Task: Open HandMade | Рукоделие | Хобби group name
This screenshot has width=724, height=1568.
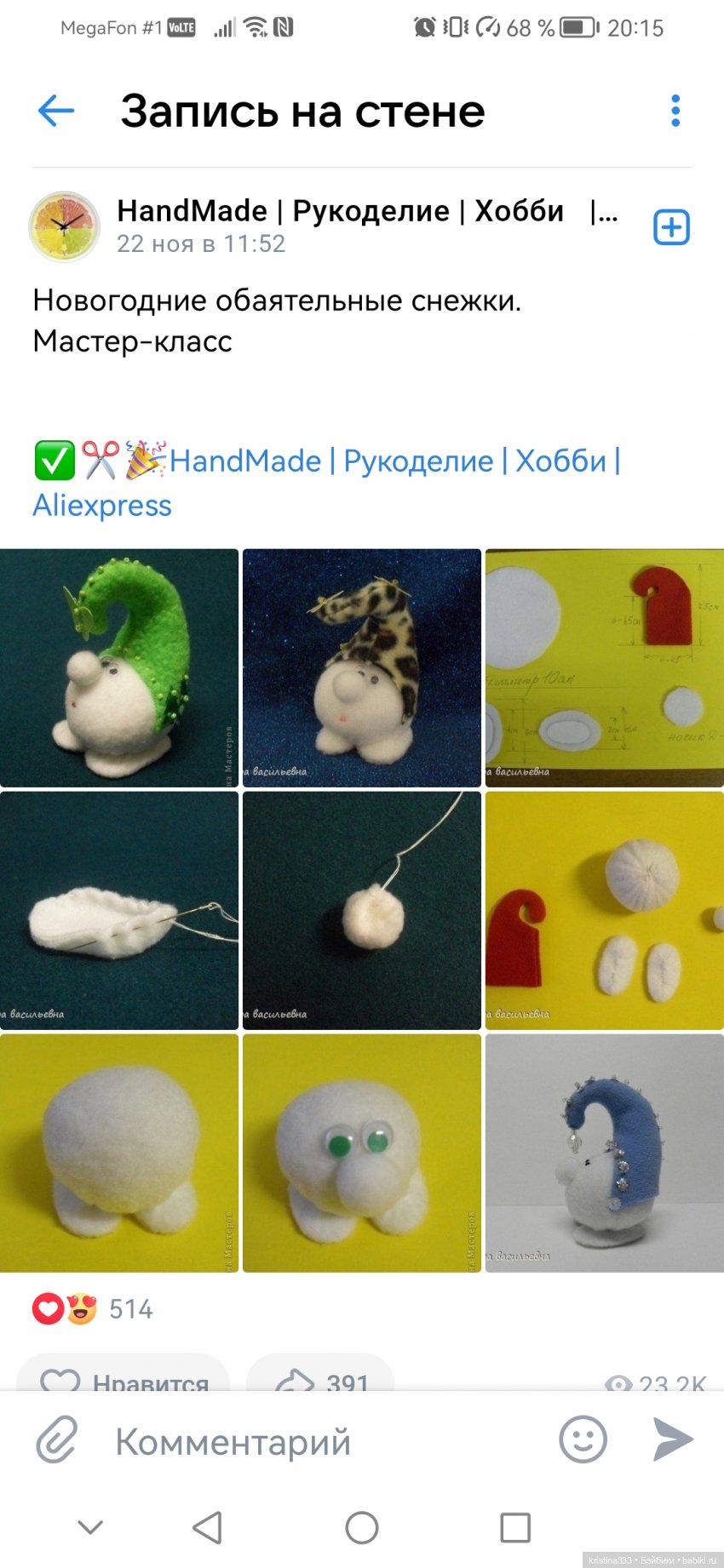Action: tap(341, 210)
